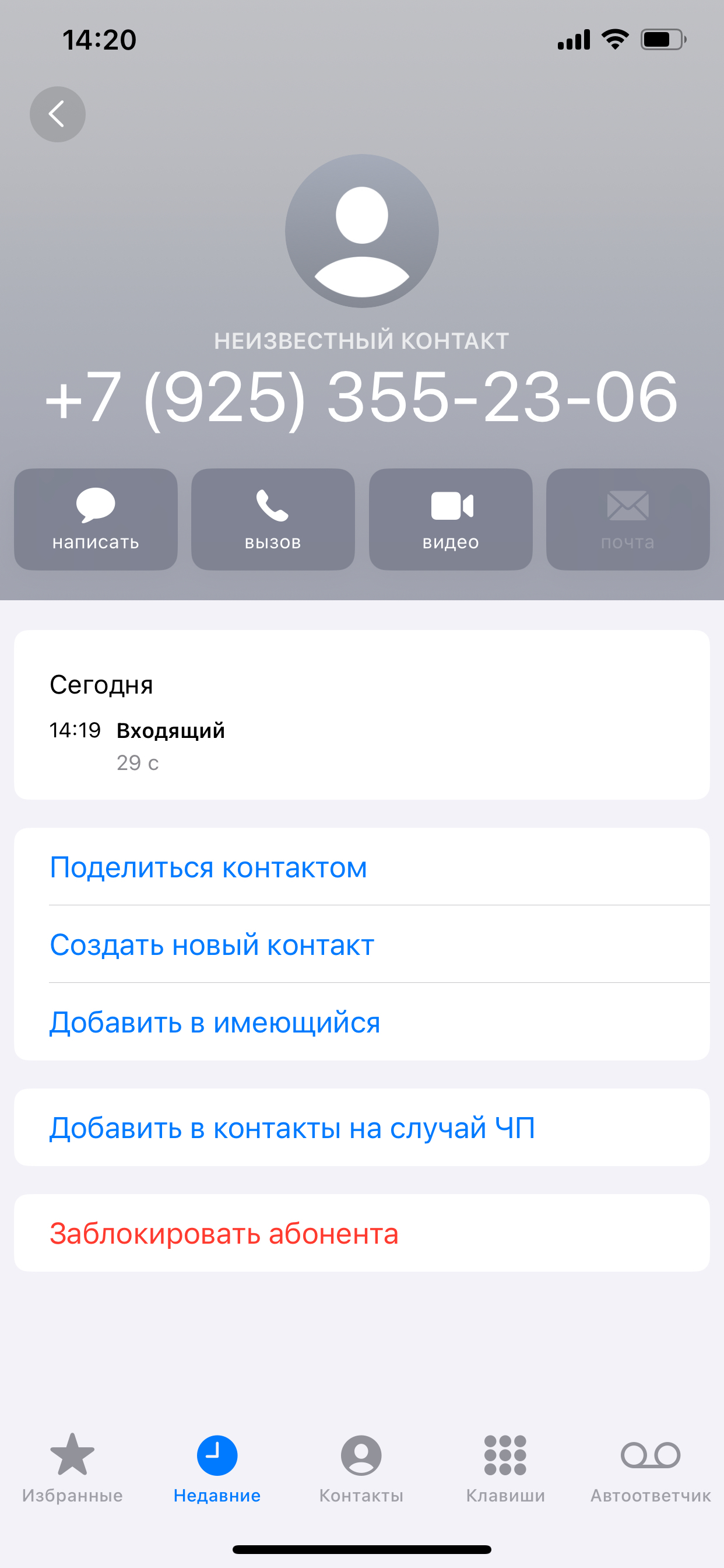Tap the написать message button
This screenshot has width=724, height=1568.
pyautogui.click(x=96, y=519)
